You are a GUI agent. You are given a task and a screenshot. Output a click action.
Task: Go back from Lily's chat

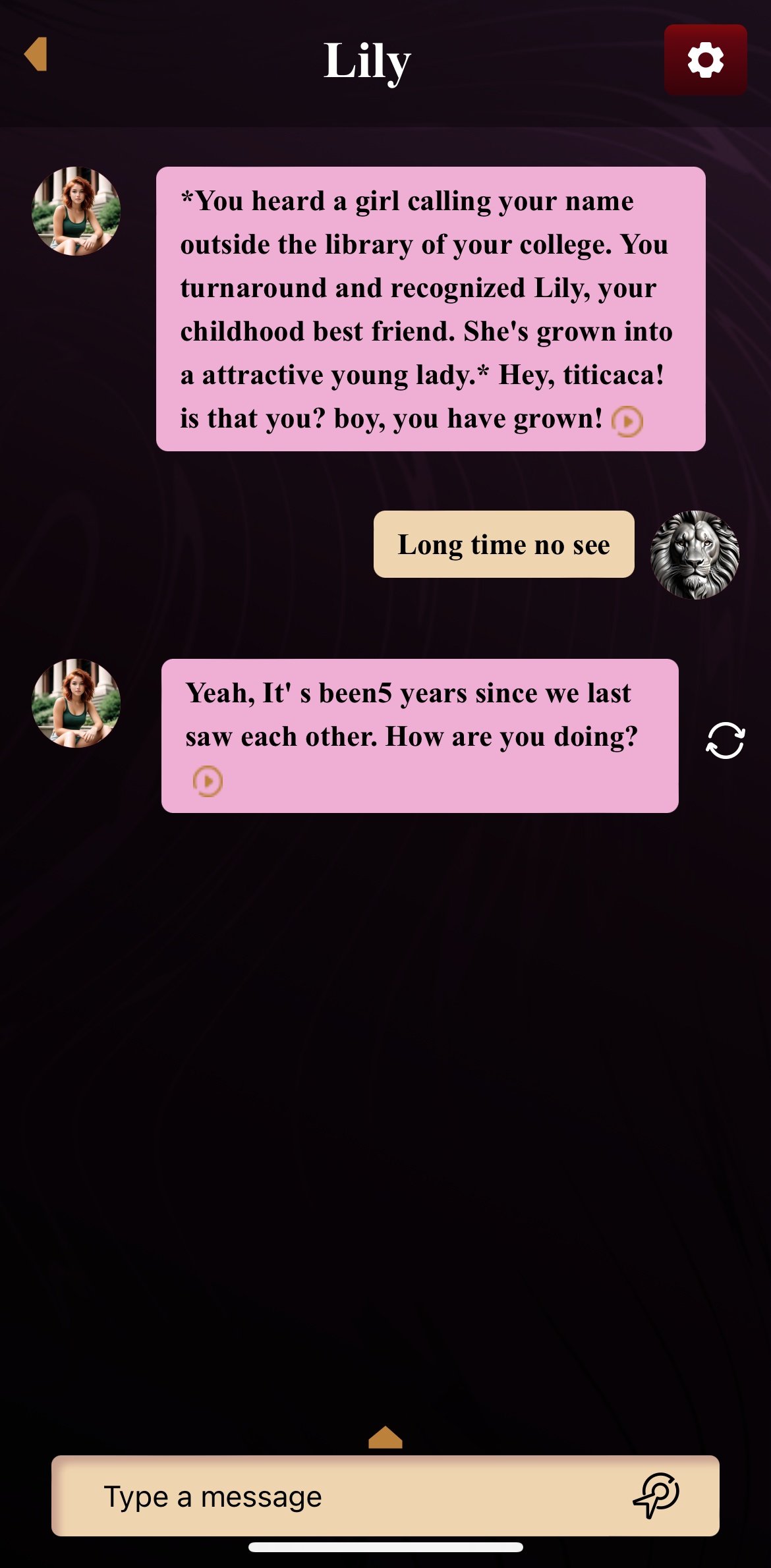[x=36, y=54]
